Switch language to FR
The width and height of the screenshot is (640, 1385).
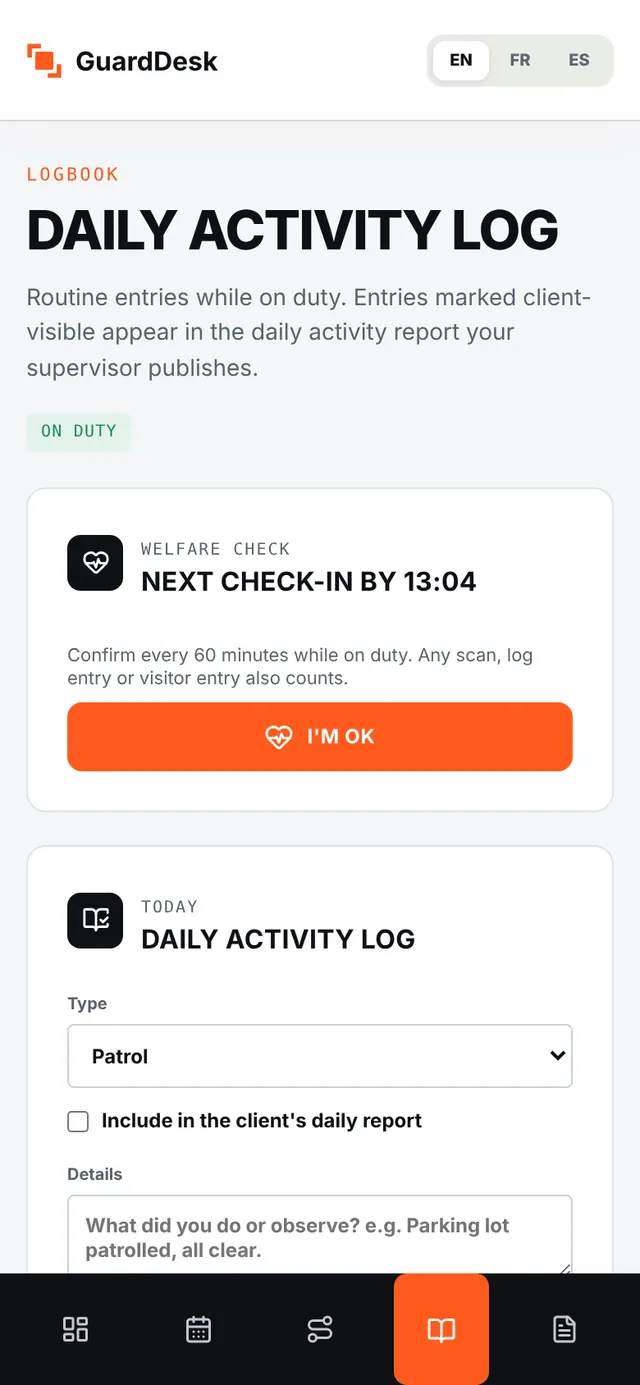point(520,60)
